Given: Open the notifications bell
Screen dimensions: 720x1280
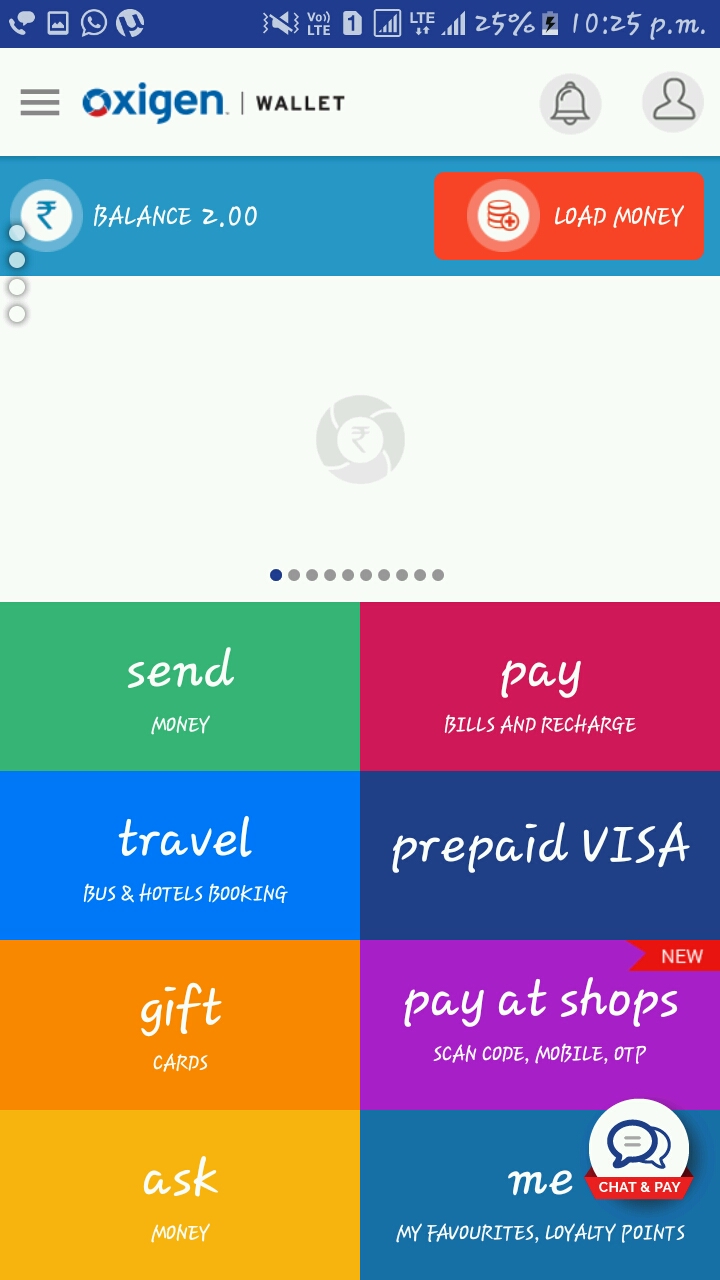Looking at the screenshot, I should coord(570,102).
